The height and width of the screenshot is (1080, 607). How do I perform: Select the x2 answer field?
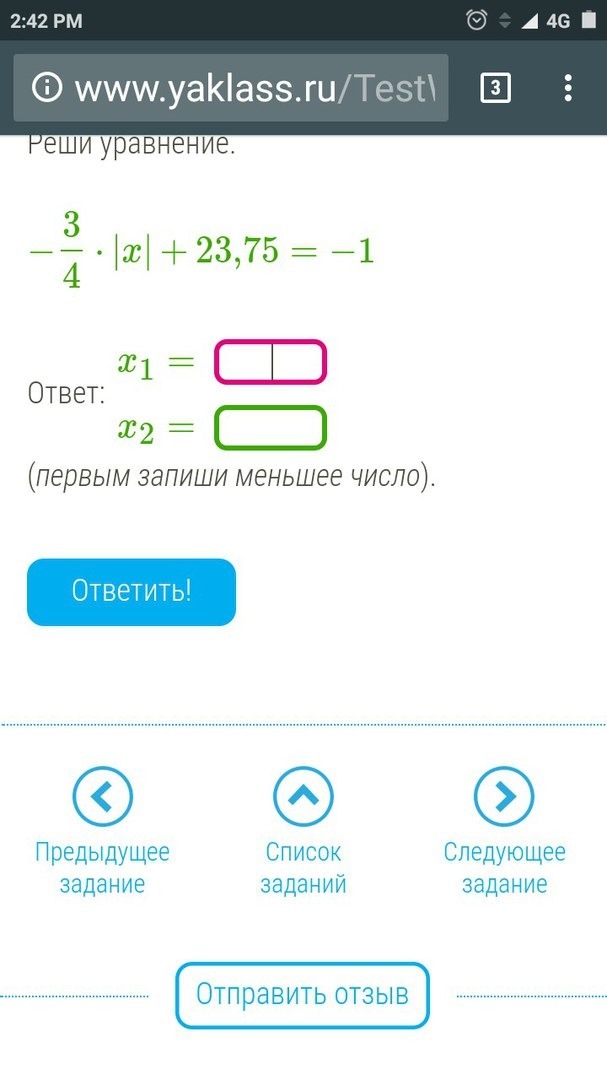click(270, 428)
